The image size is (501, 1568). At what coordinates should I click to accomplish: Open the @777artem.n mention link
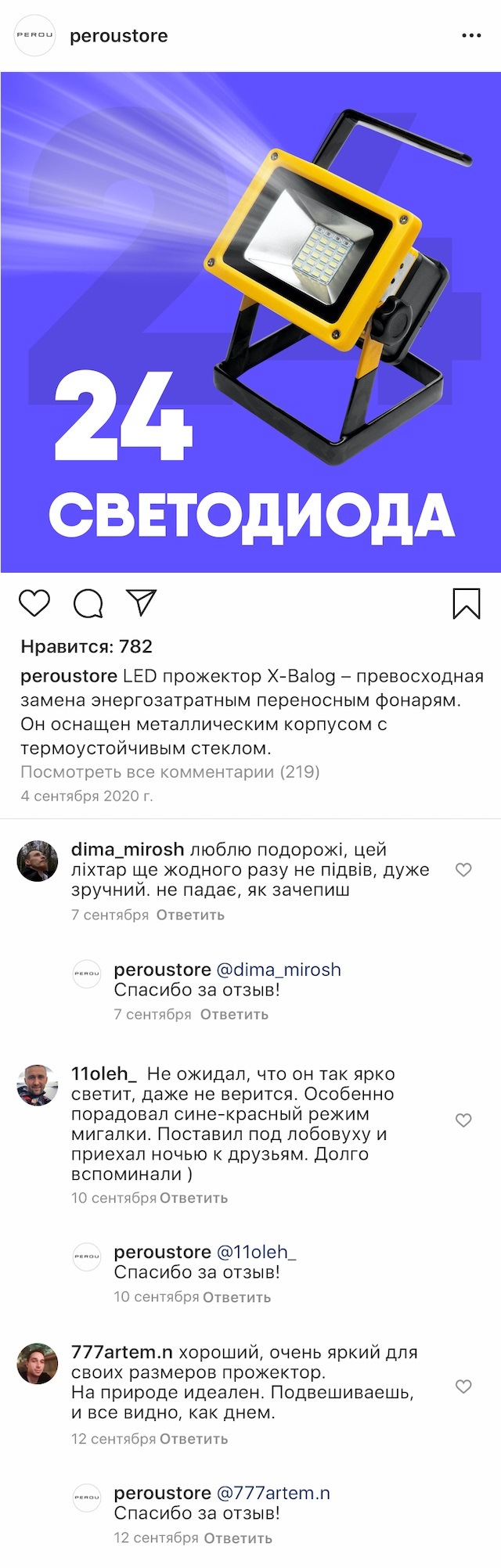273,1493
